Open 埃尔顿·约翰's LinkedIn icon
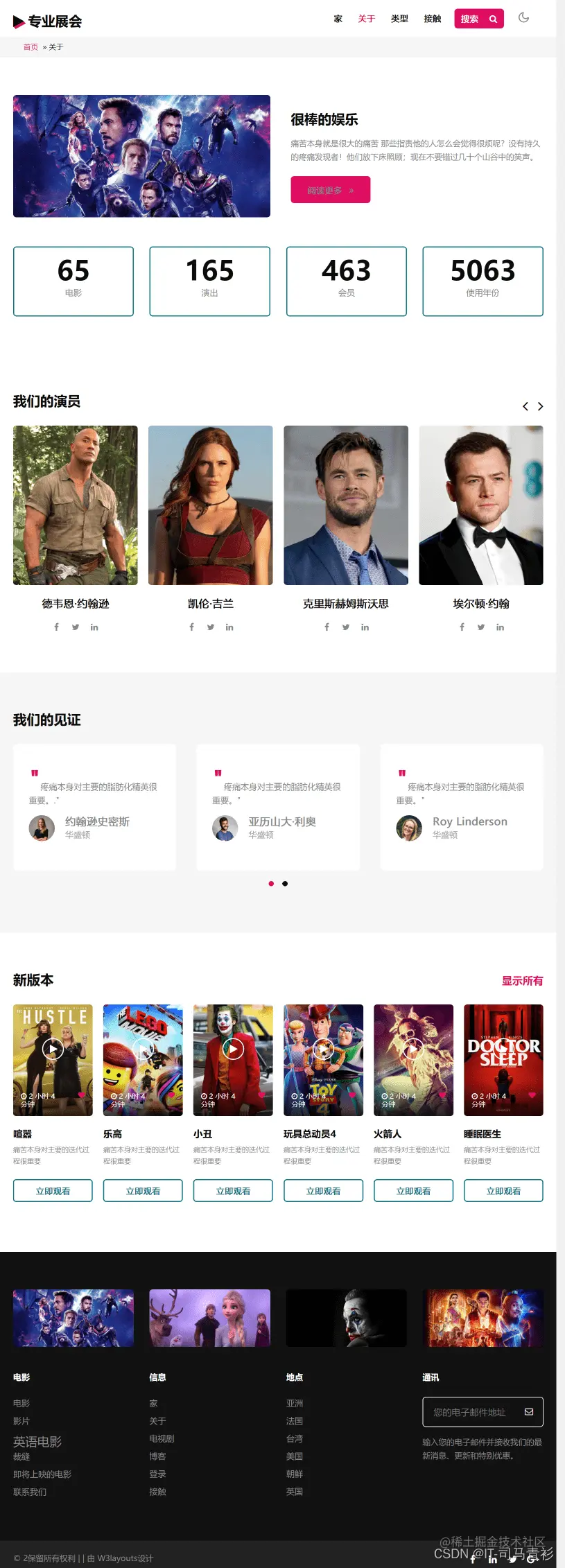565x1568 pixels. pyautogui.click(x=500, y=627)
